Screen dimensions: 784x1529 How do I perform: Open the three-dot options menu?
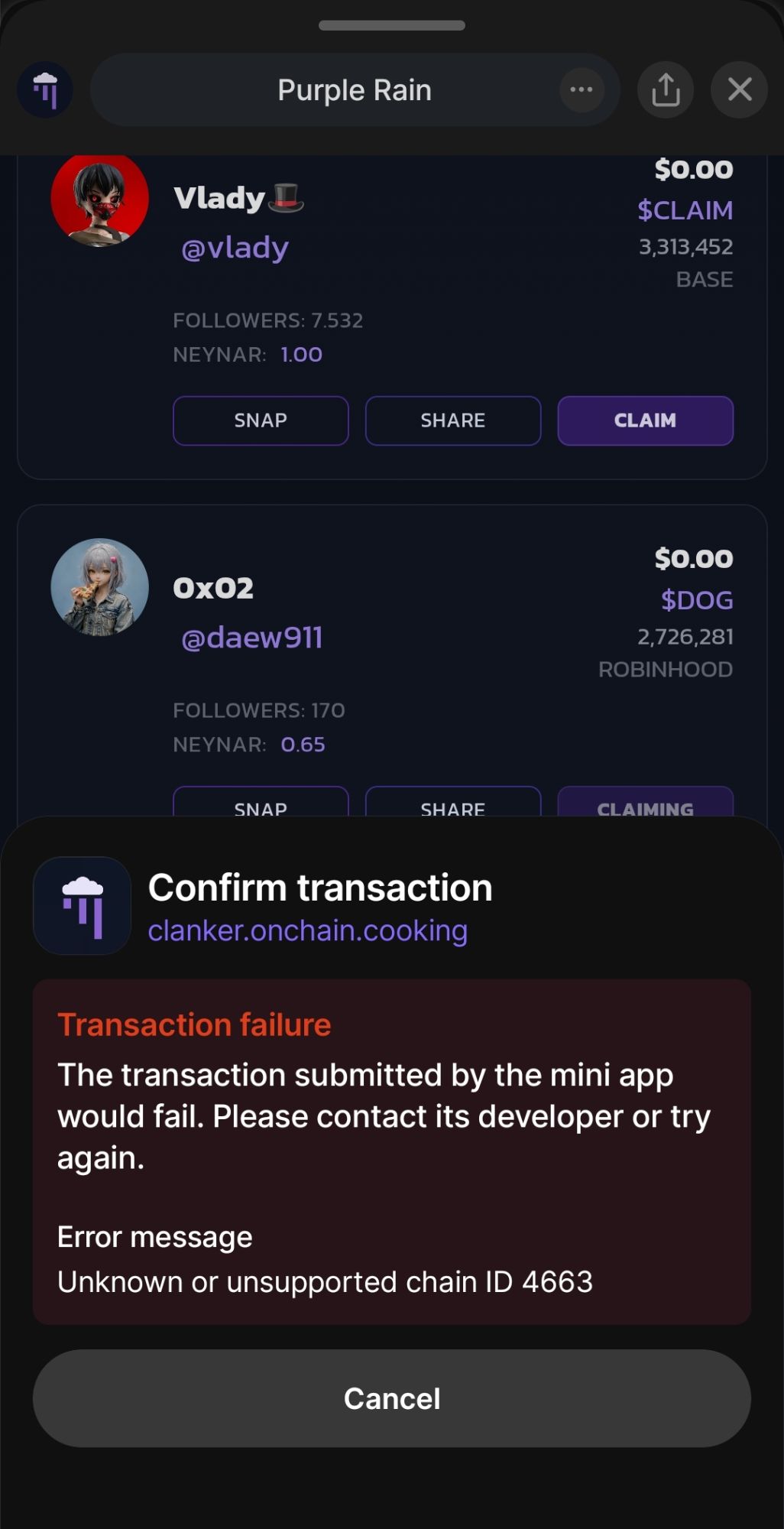(x=582, y=89)
